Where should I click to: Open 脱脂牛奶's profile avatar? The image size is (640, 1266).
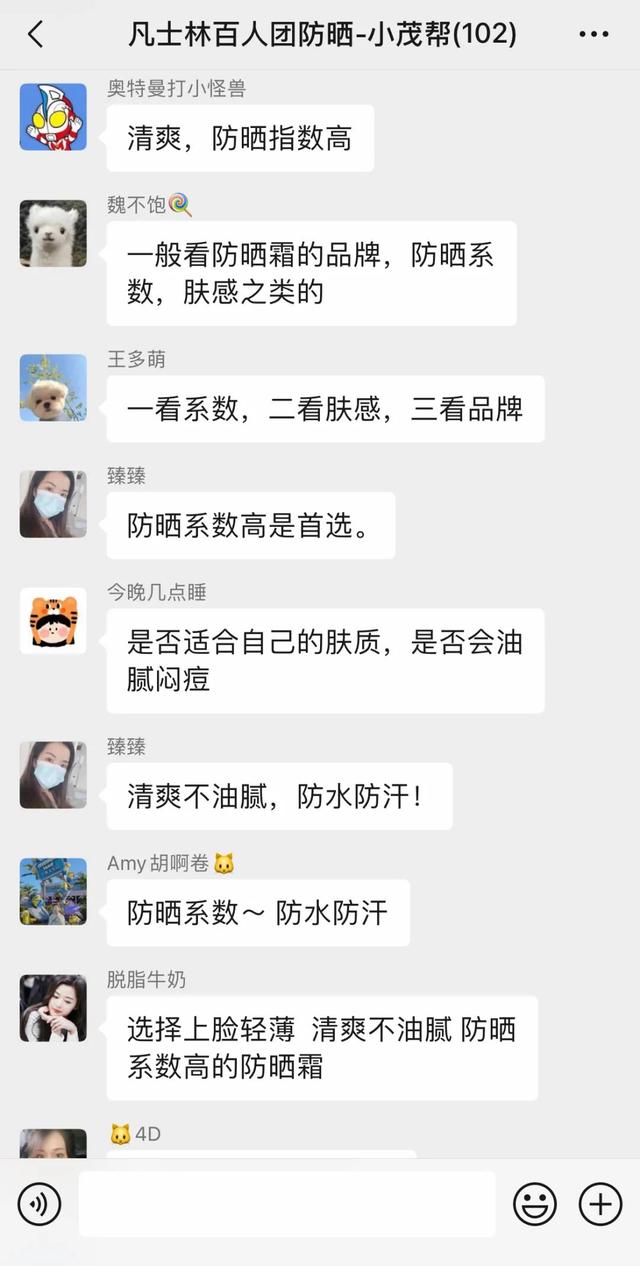[x=53, y=1008]
